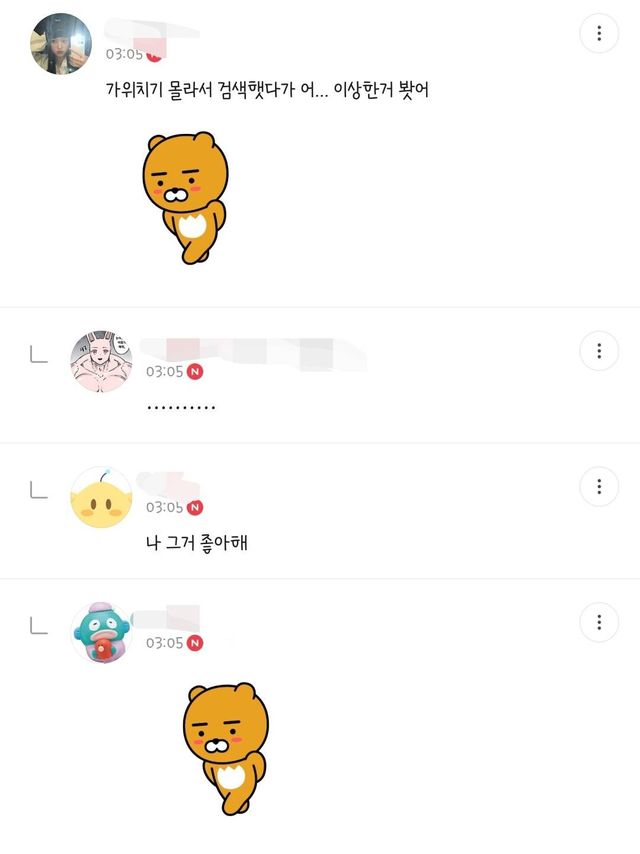View profile of the '가위치기 몰라서' commenter
Image resolution: width=640 pixels, height=854 pixels.
pos(62,44)
